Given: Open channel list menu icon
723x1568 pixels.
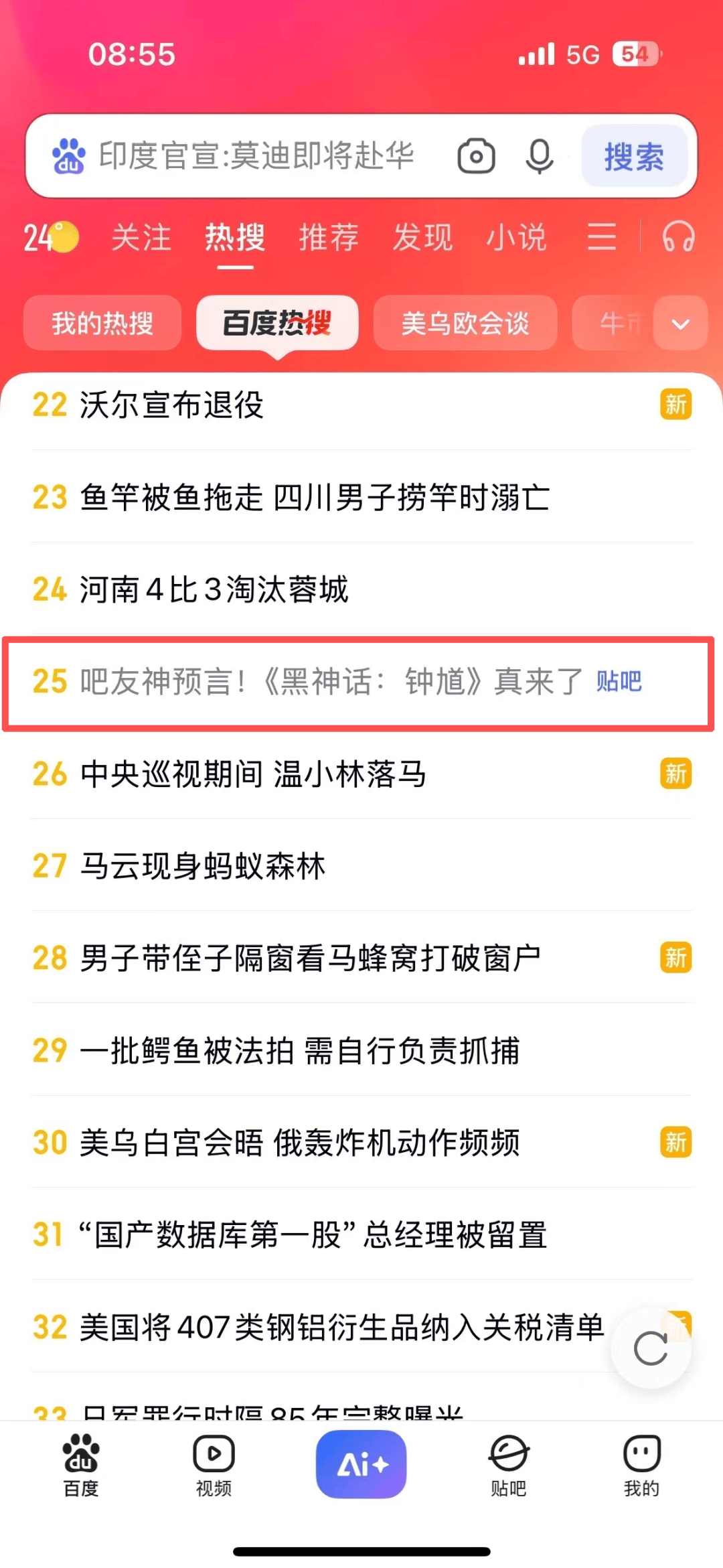Looking at the screenshot, I should click(601, 238).
